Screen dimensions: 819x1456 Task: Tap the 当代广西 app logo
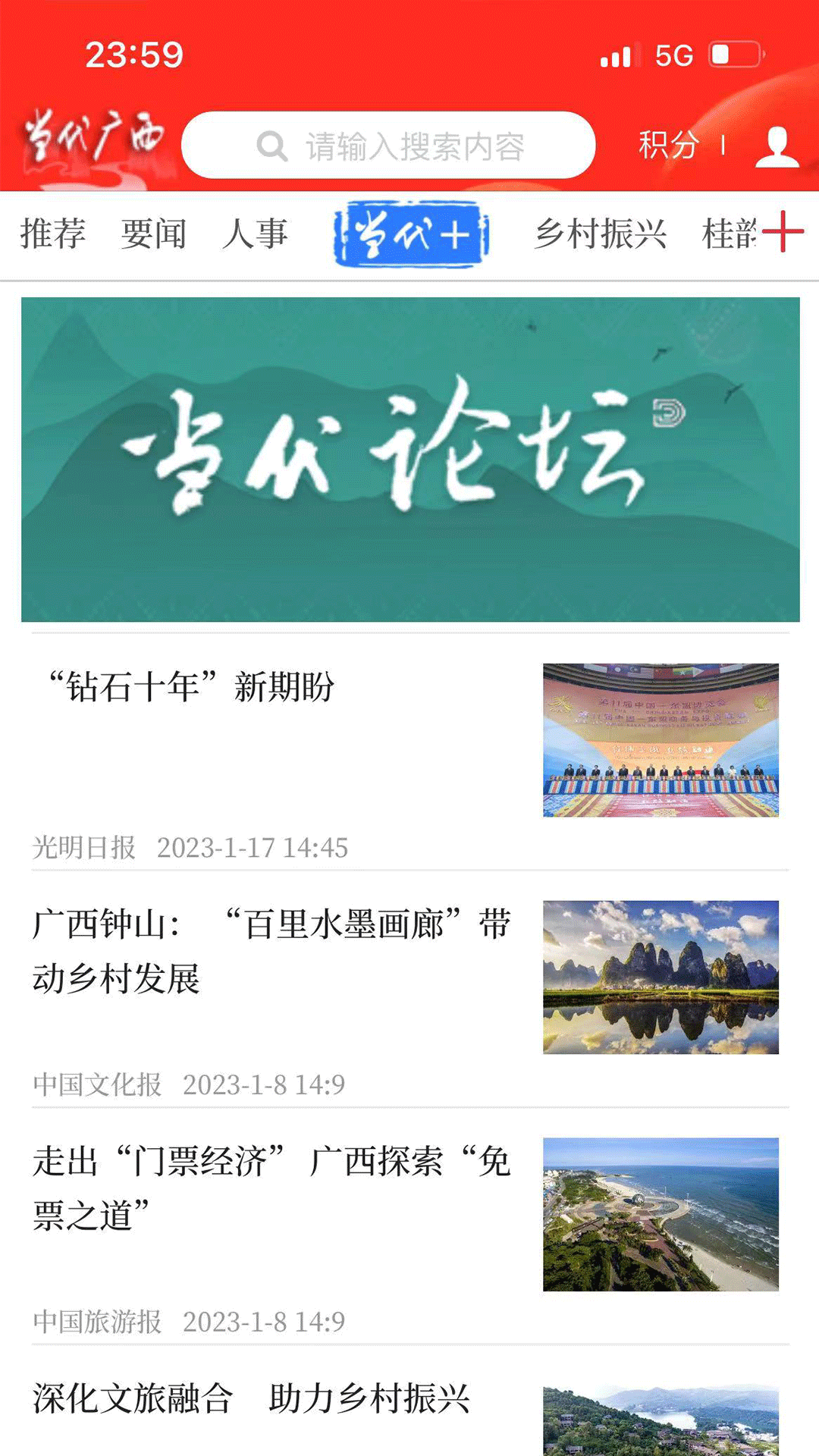[95, 140]
